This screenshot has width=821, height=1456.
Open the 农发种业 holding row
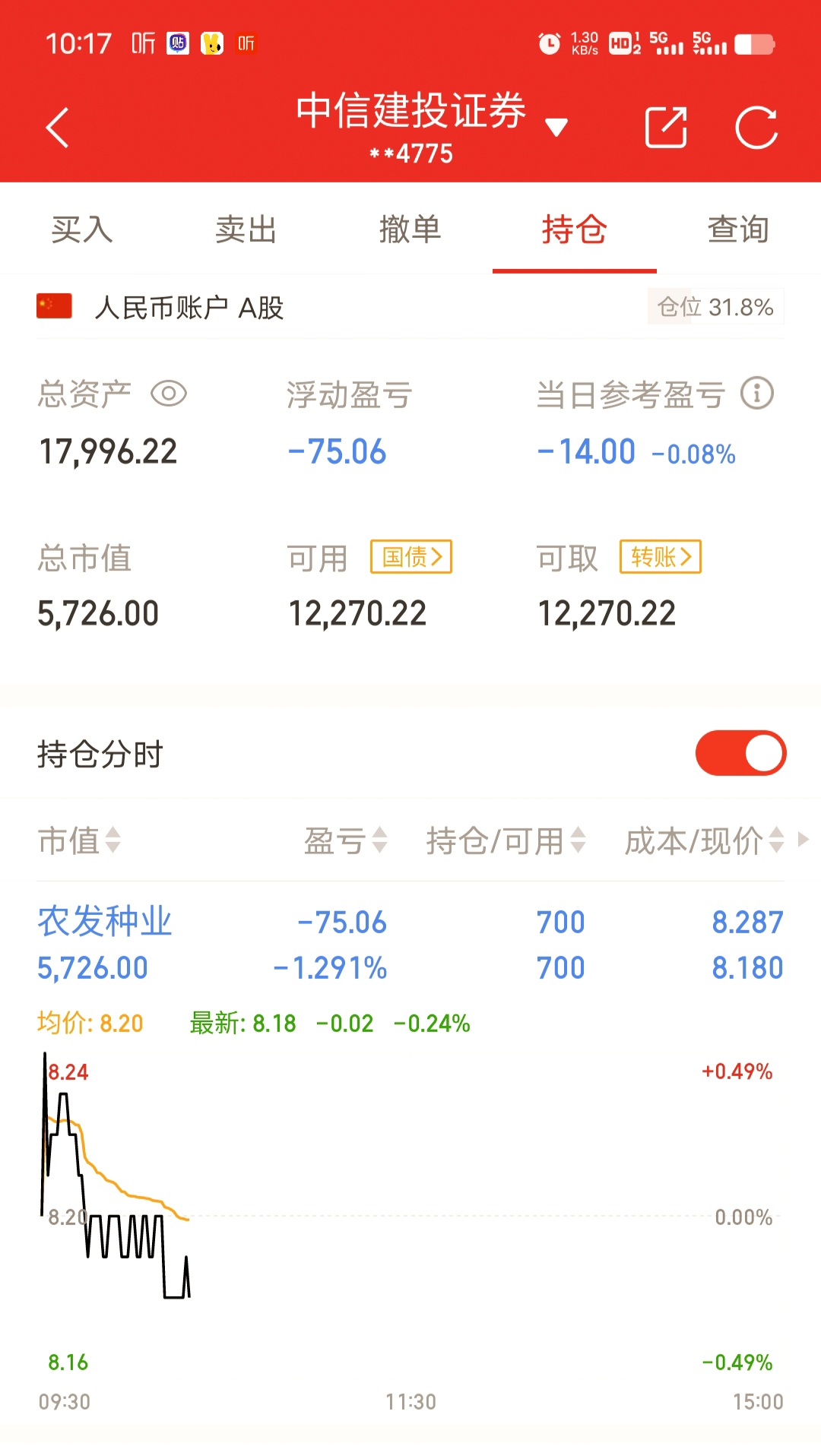click(x=410, y=945)
